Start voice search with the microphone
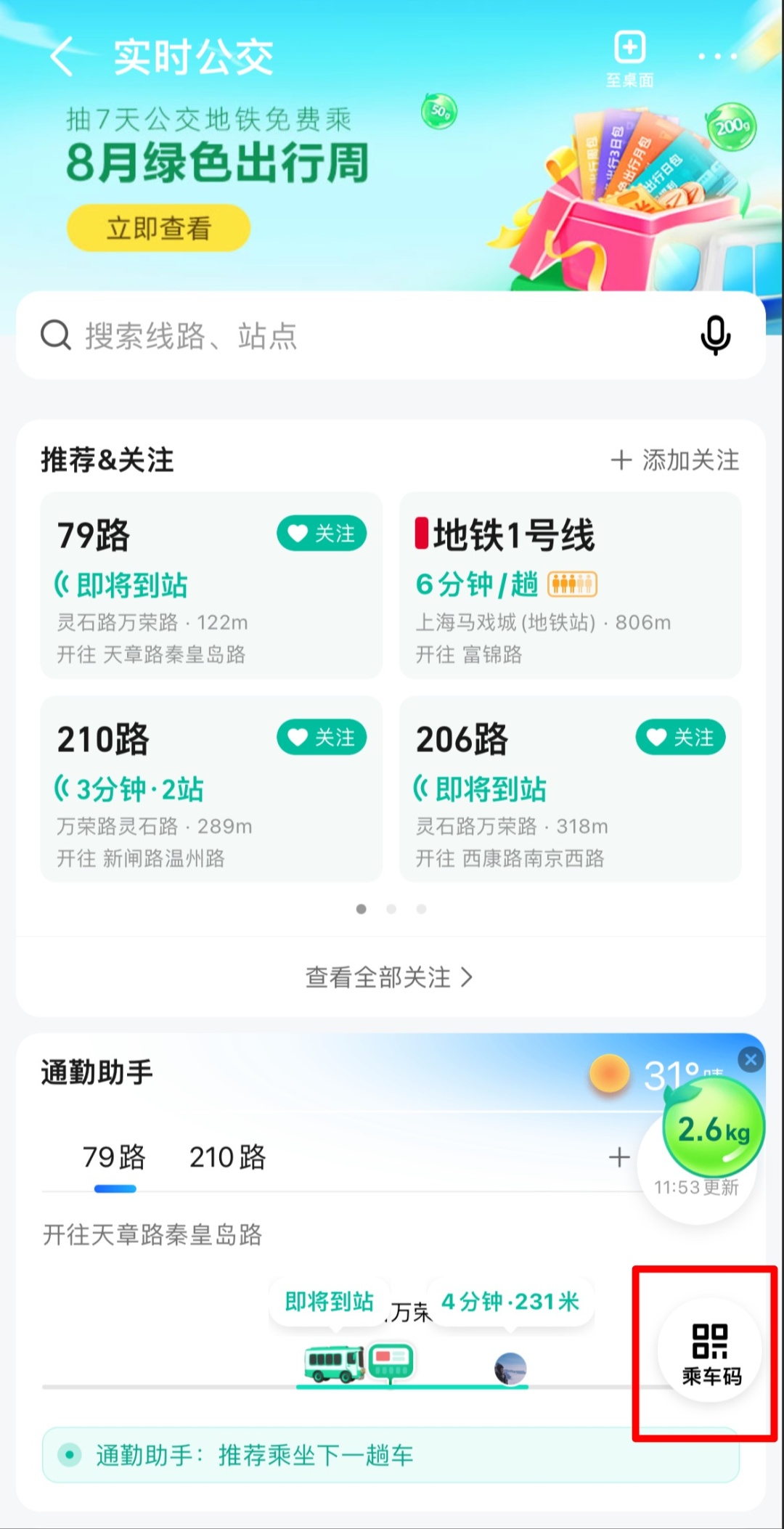 (715, 335)
